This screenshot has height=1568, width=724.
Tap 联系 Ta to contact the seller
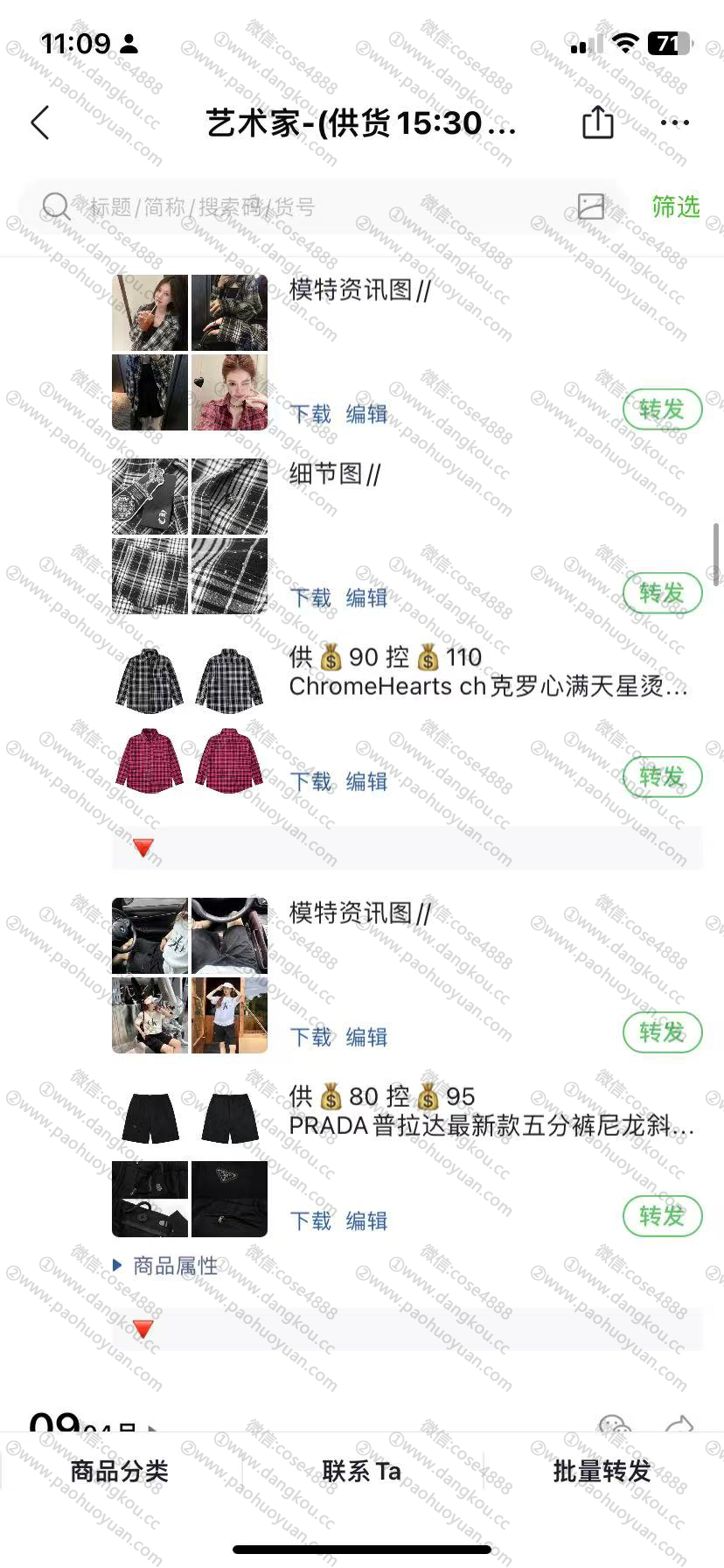tap(361, 1471)
